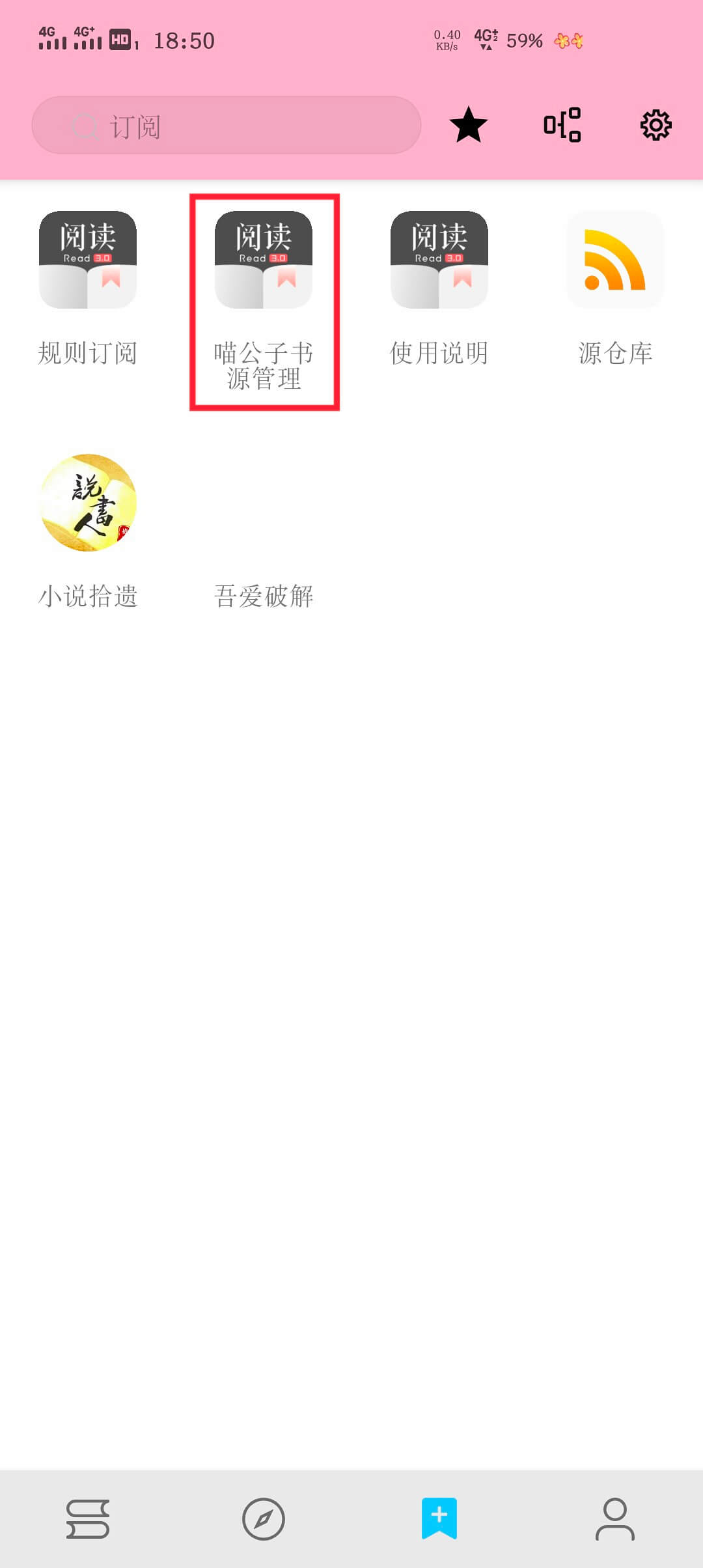This screenshot has height=1568, width=703.
Task: Open the star favorites icon
Action: (468, 125)
